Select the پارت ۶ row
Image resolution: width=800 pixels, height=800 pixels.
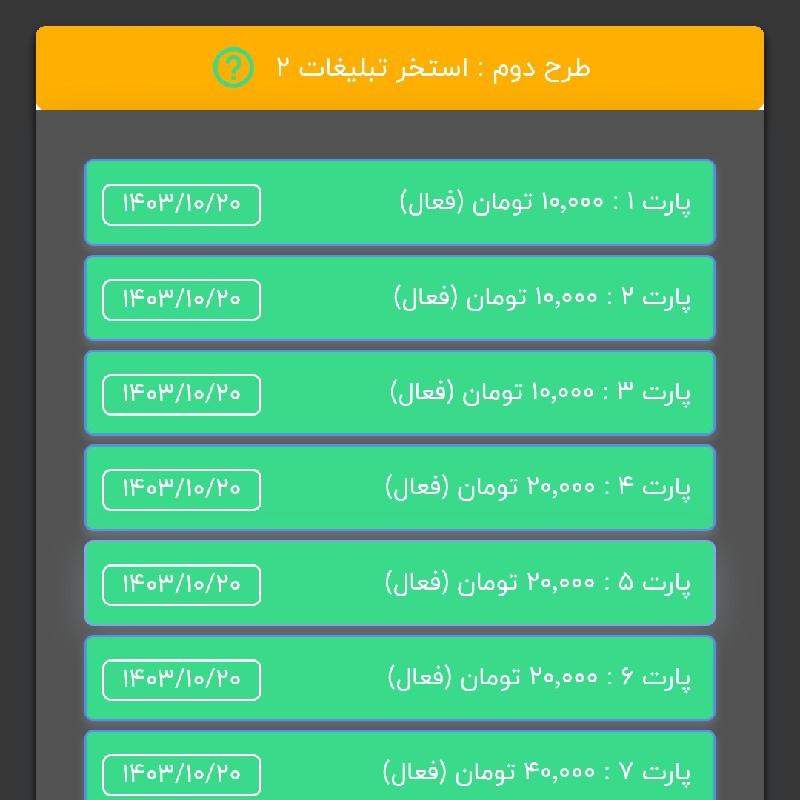400,678
